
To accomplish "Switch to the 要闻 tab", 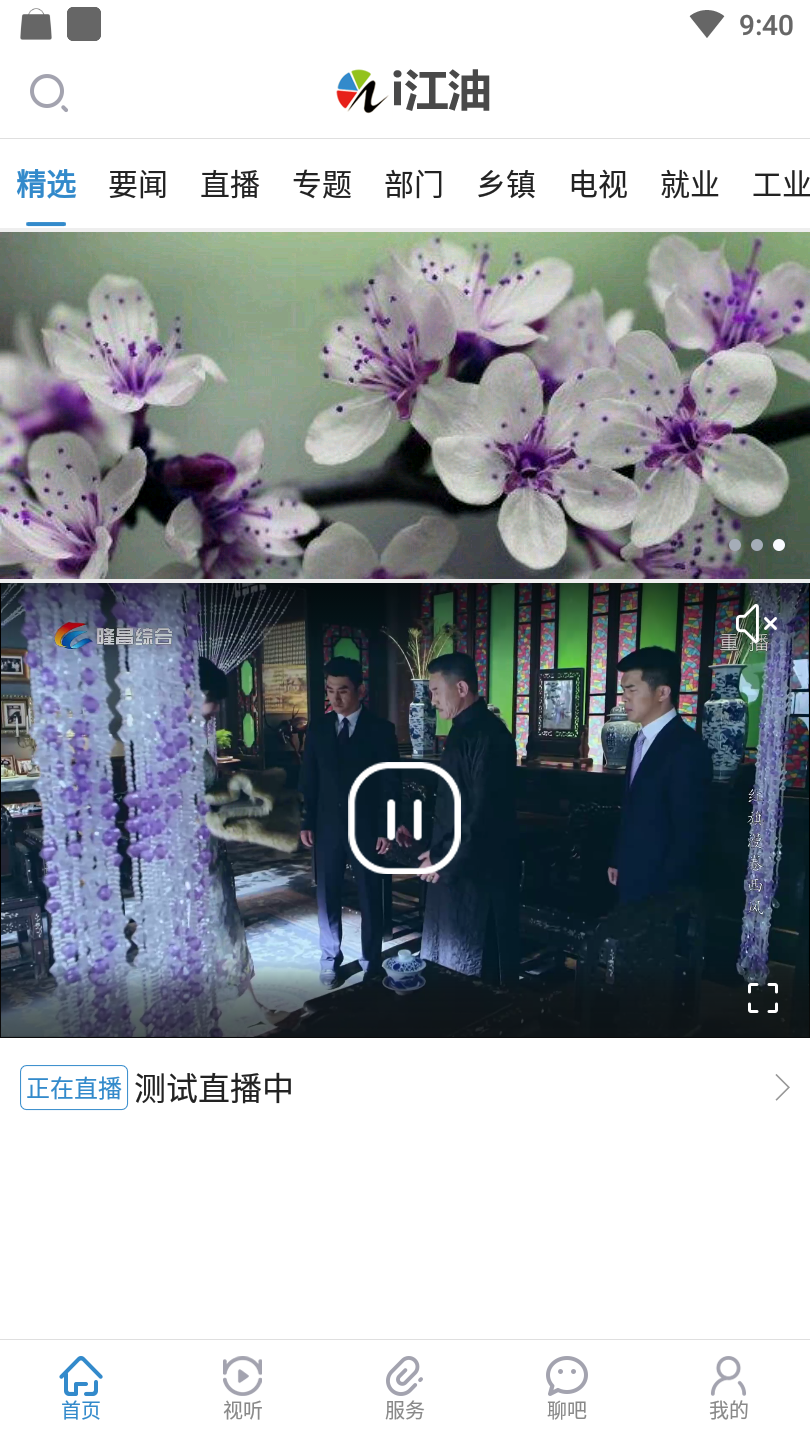I will coord(138,185).
